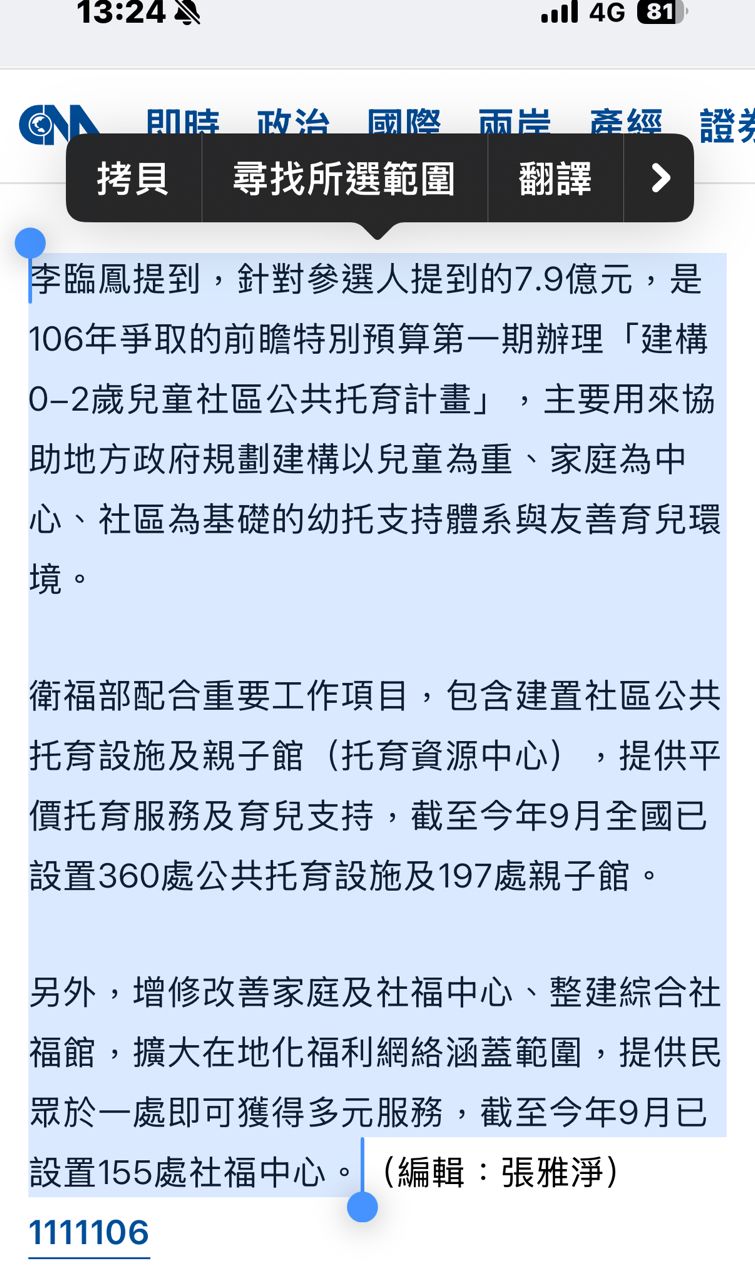Open the 證券 section tab
This screenshot has height=1280, width=755.
click(x=727, y=124)
